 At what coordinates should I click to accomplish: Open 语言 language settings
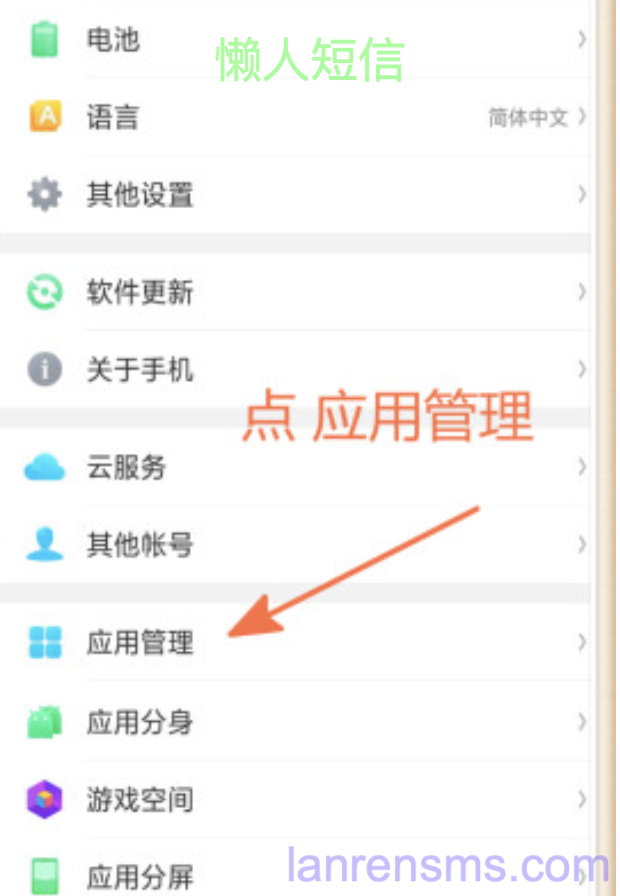(113, 118)
